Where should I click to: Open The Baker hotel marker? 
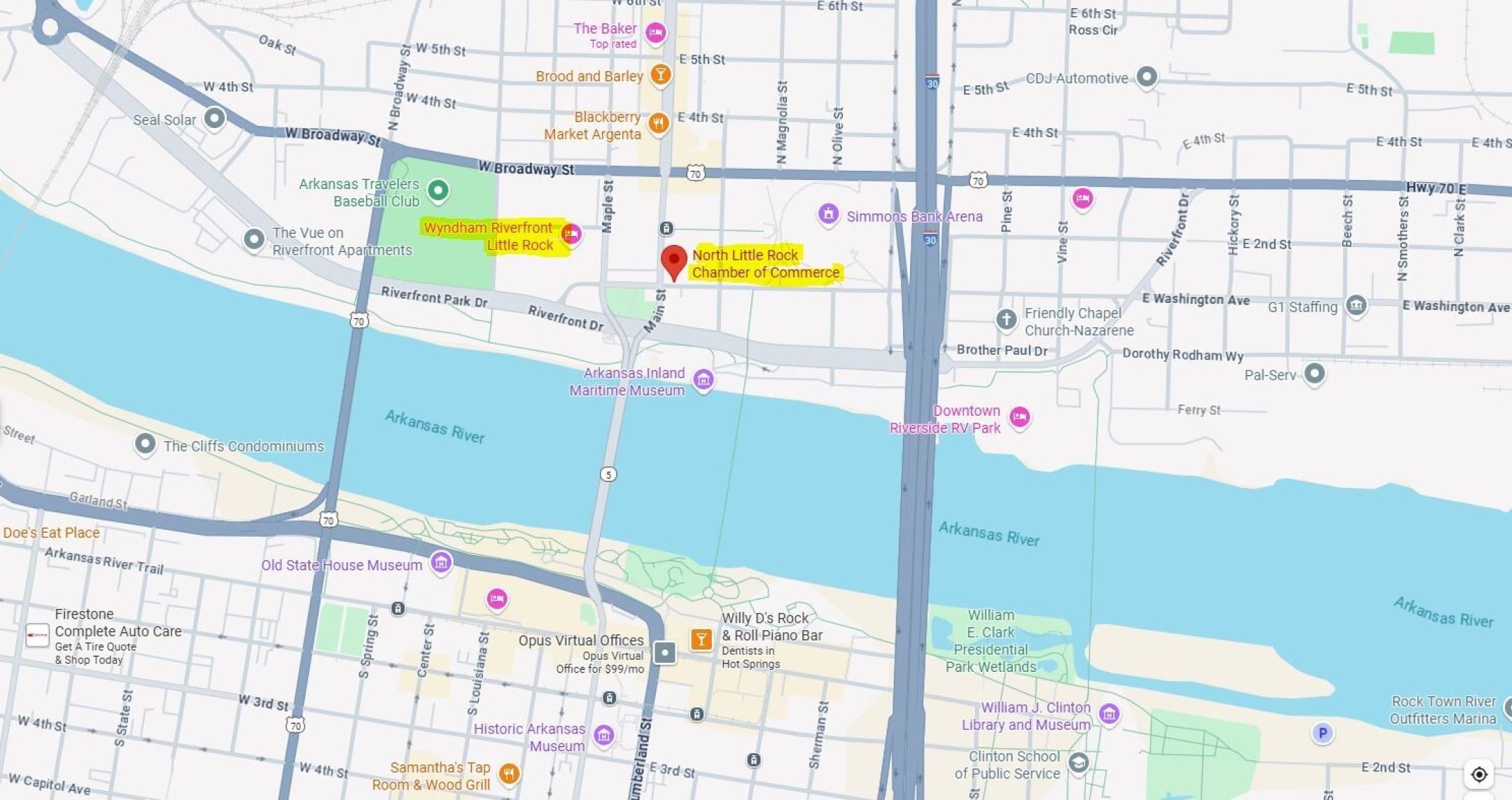[x=655, y=32]
